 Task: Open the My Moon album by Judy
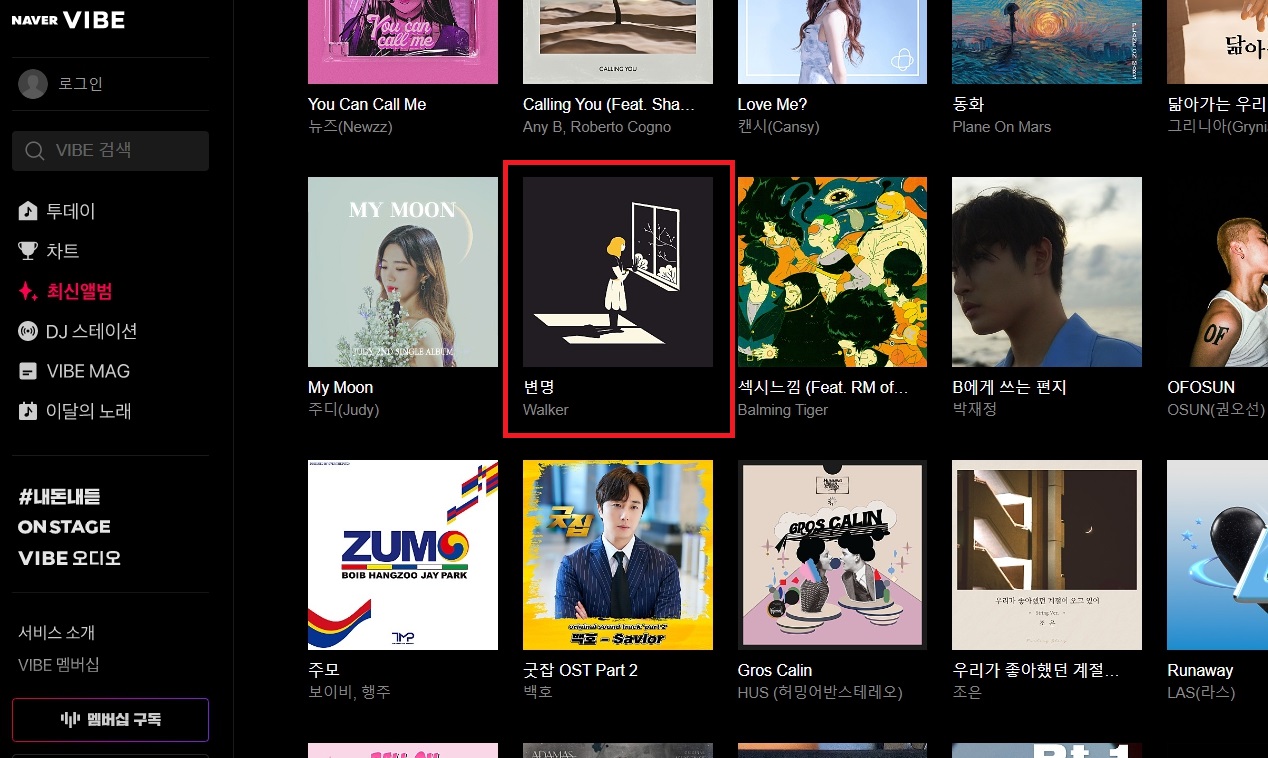coord(402,272)
